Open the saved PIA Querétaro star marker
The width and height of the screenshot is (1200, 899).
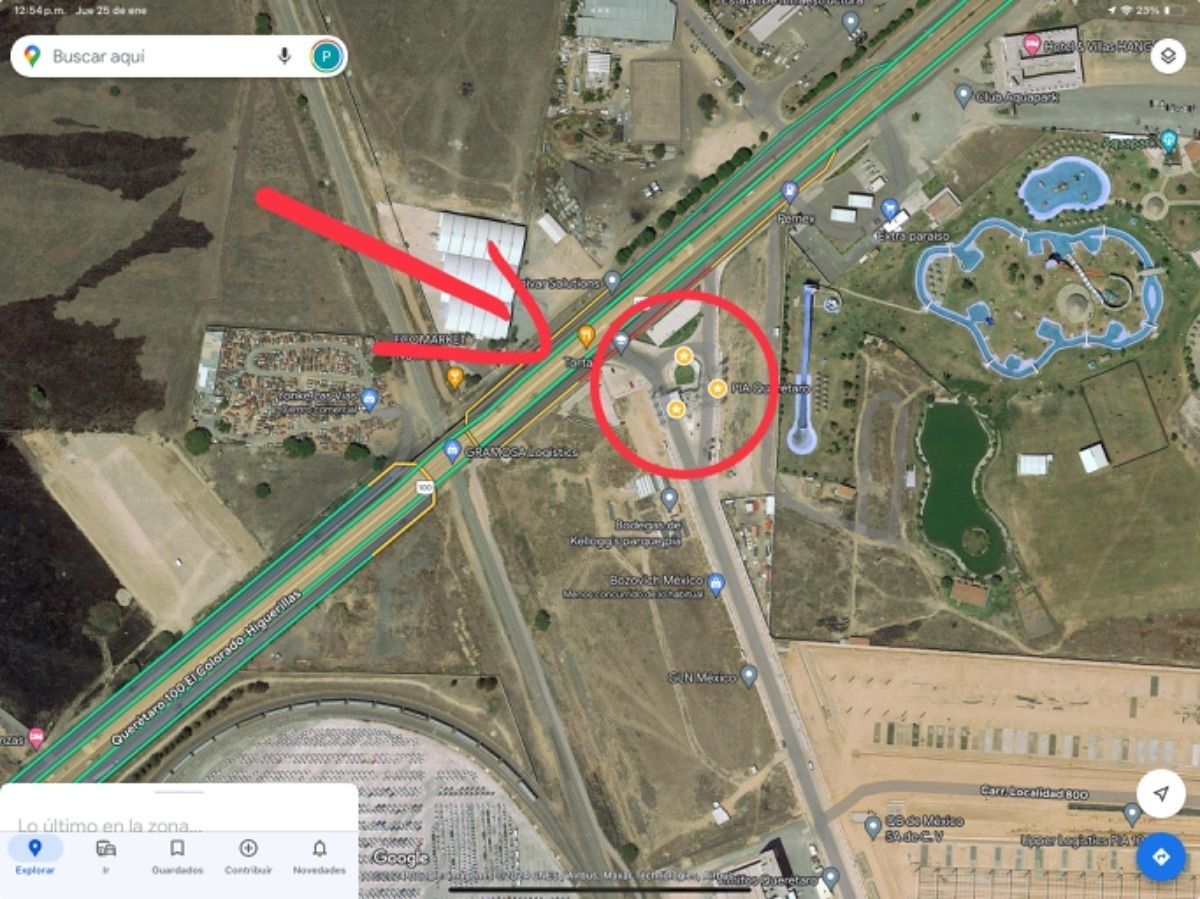[717, 388]
